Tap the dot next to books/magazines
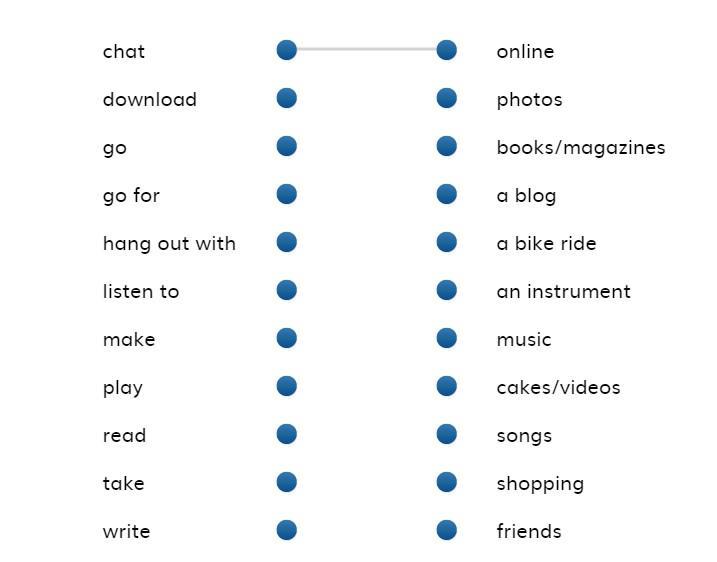 (447, 146)
